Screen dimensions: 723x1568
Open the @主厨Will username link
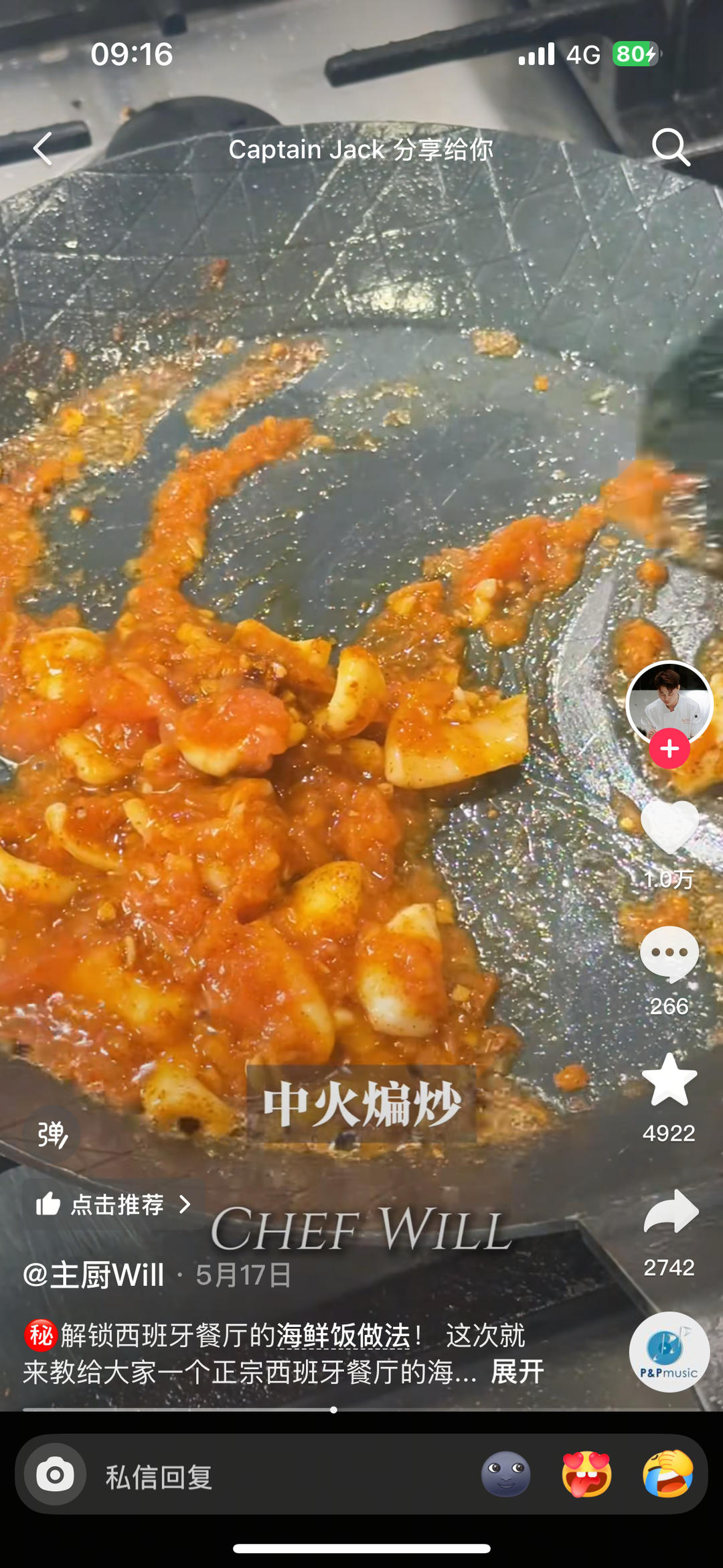coord(94,1275)
